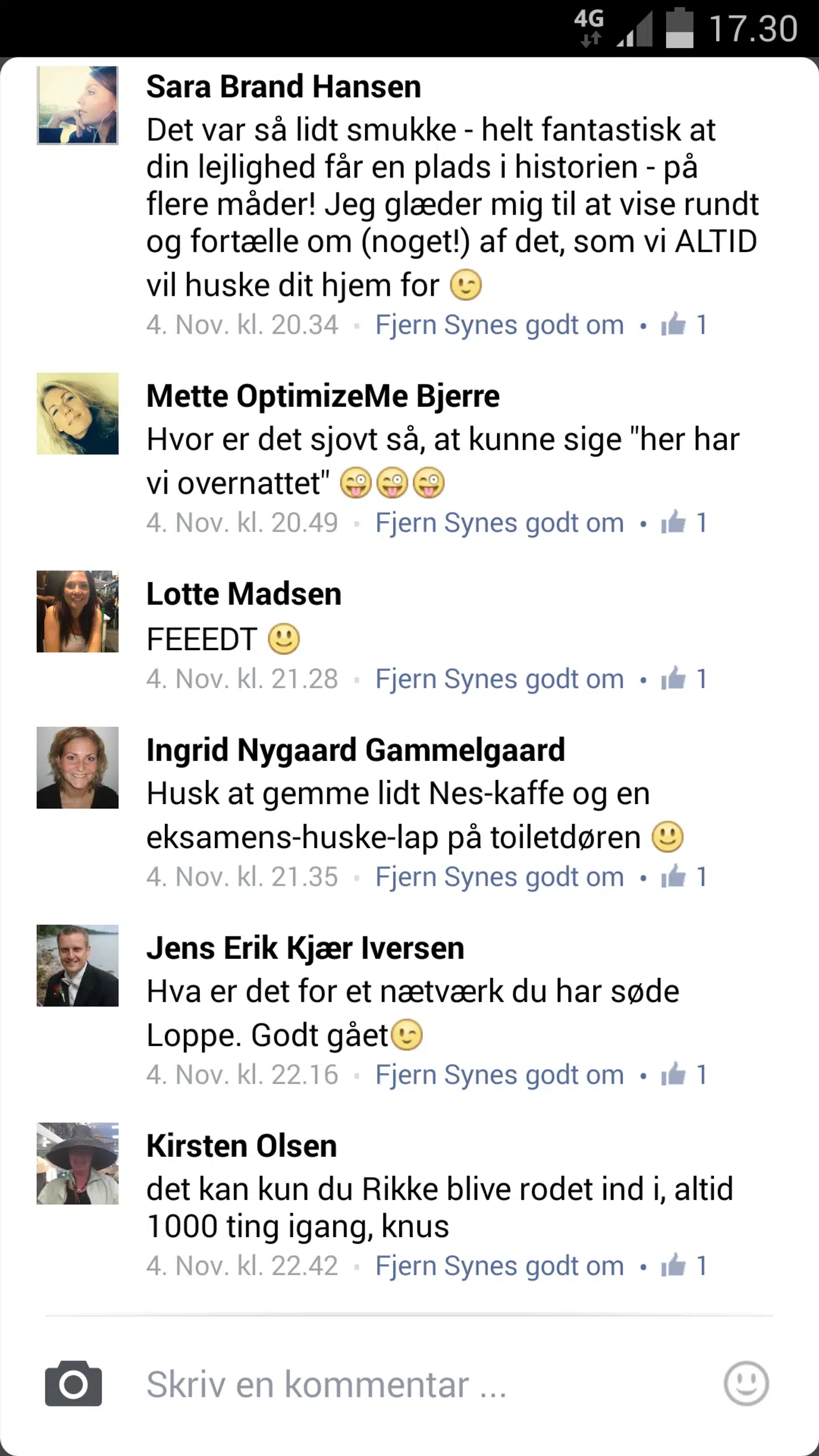Tap 'Fjern Synes godt om' on Mette's comment
This screenshot has width=819, height=1456.
[499, 523]
